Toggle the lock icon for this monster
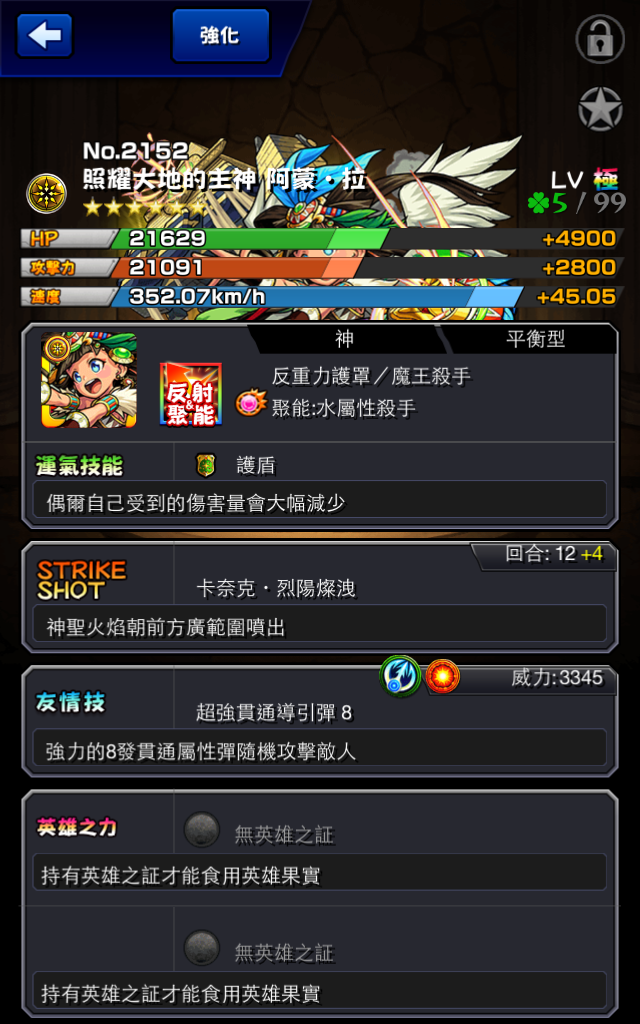Viewport: 640px width, 1024px height. pos(600,39)
